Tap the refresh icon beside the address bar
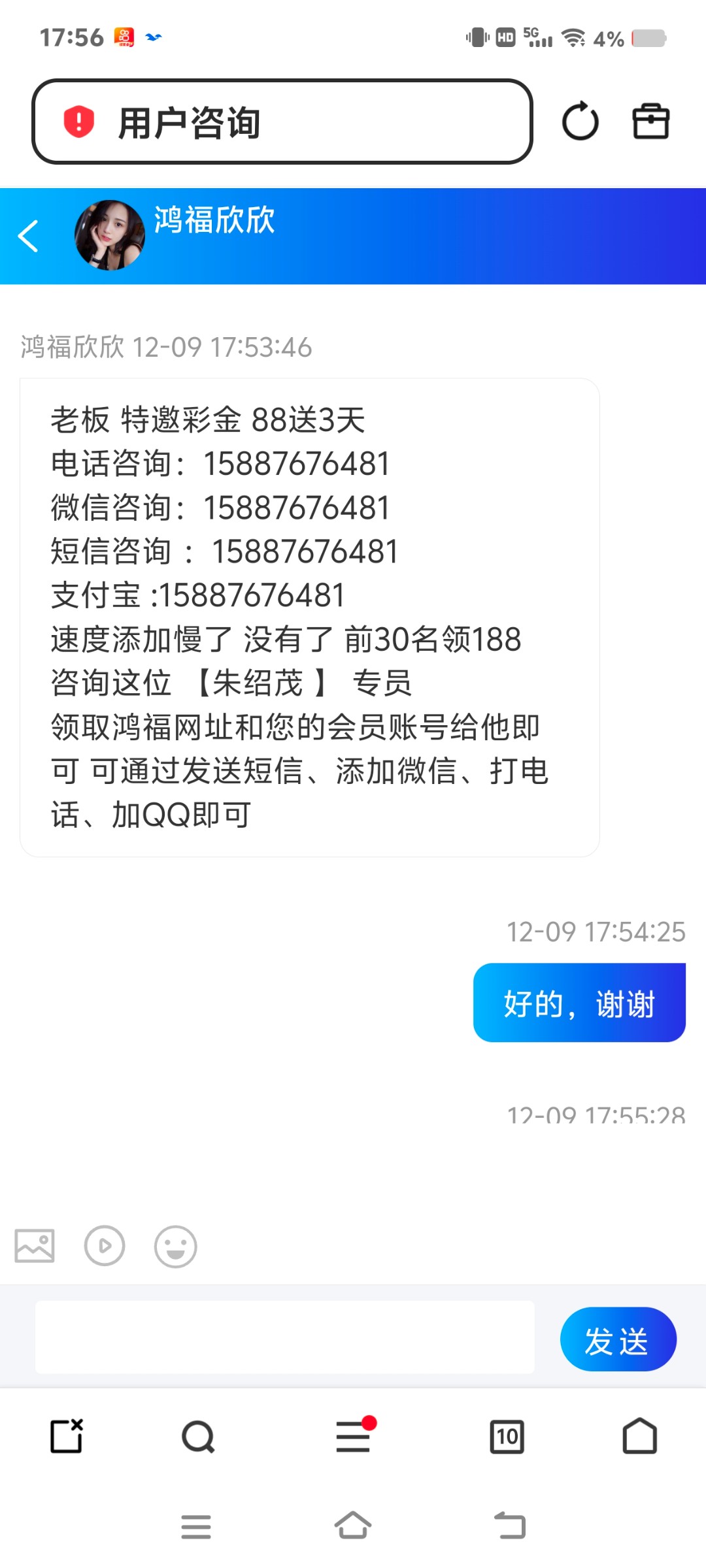706x1568 pixels. (580, 121)
